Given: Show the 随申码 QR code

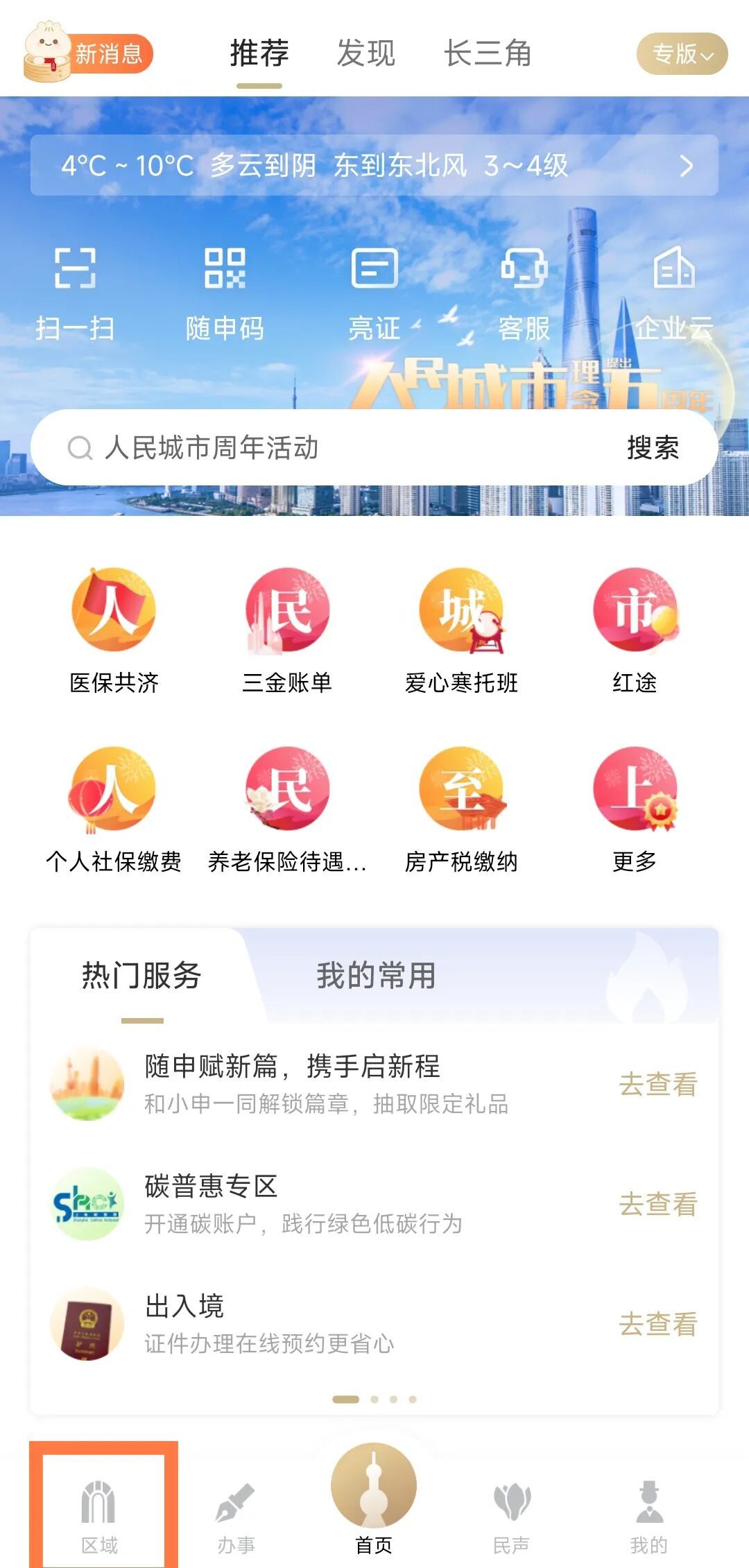Looking at the screenshot, I should tap(225, 291).
